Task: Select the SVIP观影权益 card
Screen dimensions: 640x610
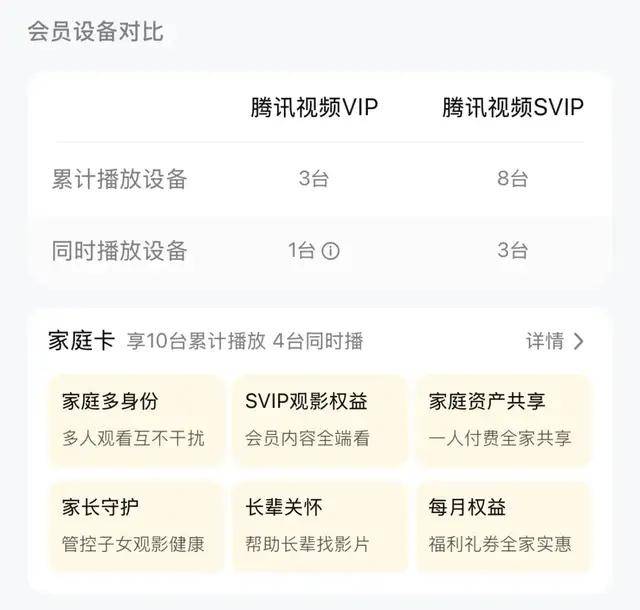Action: (320, 420)
